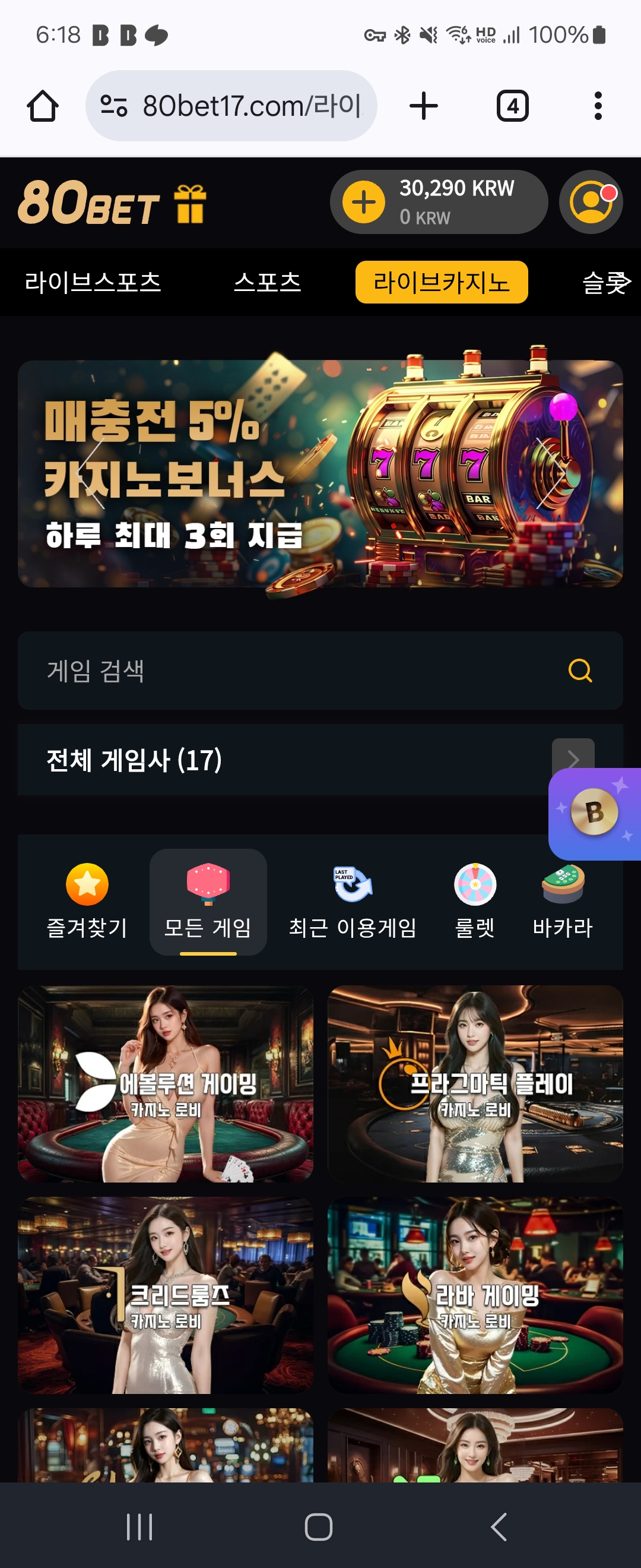Open the user profile icon

(591, 202)
